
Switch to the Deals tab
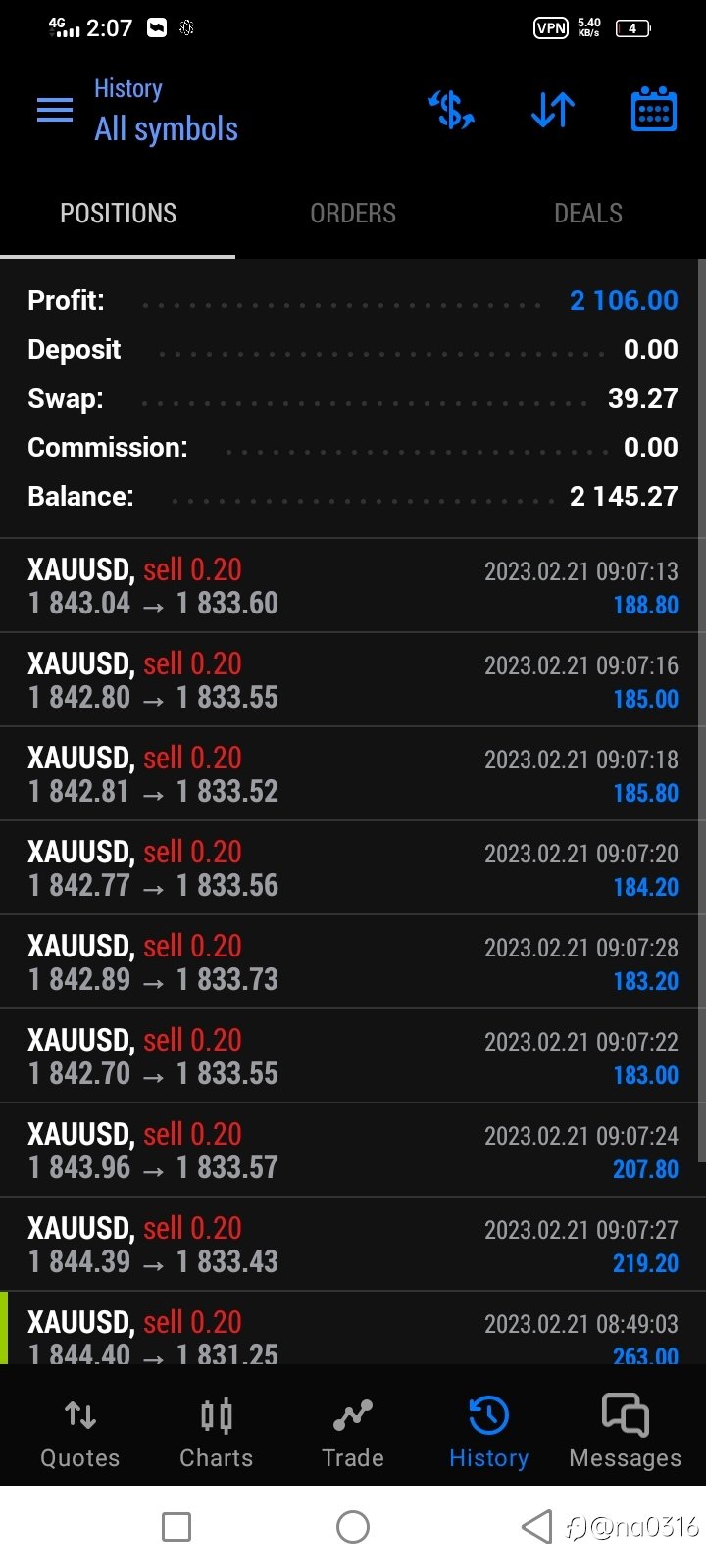pyautogui.click(x=588, y=214)
